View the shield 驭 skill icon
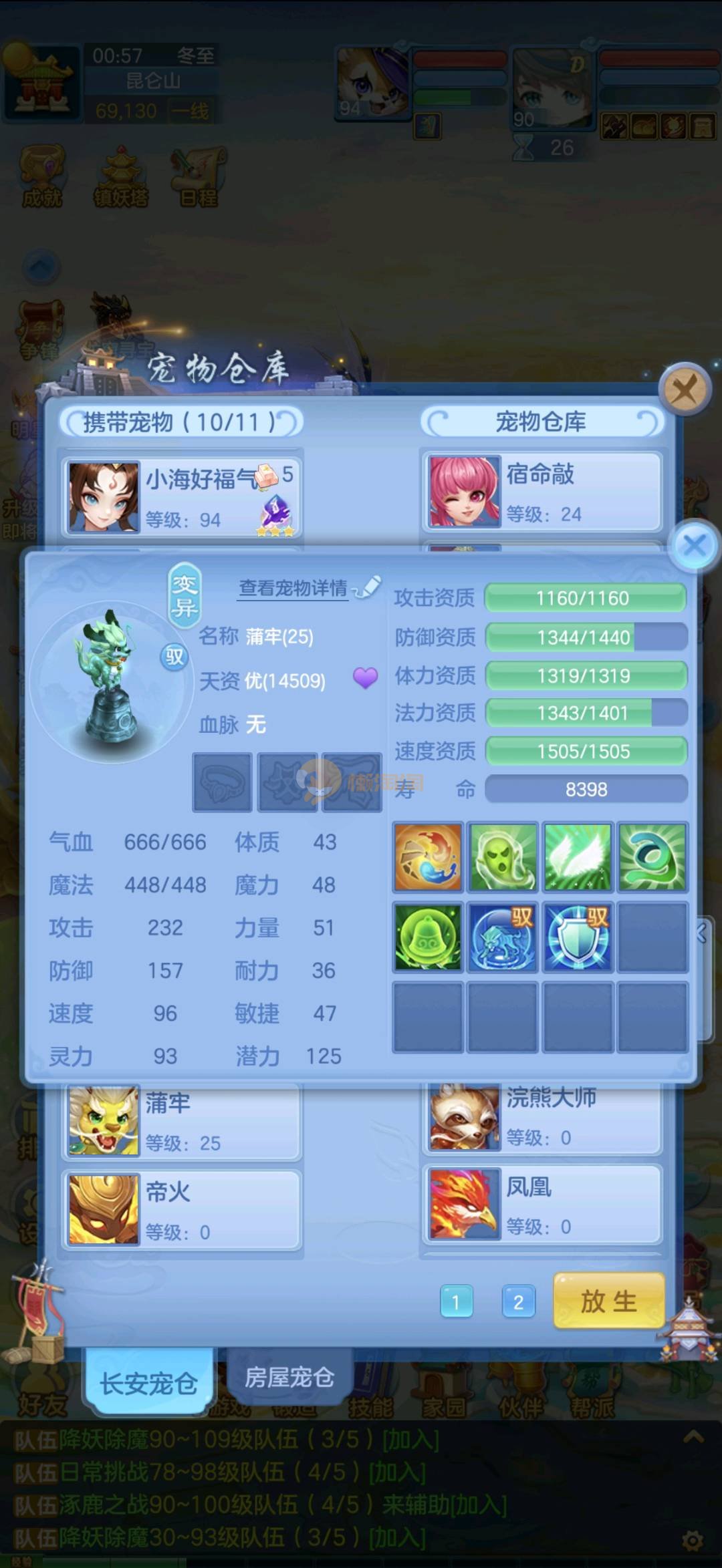This screenshot has width=722, height=1568. [577, 937]
